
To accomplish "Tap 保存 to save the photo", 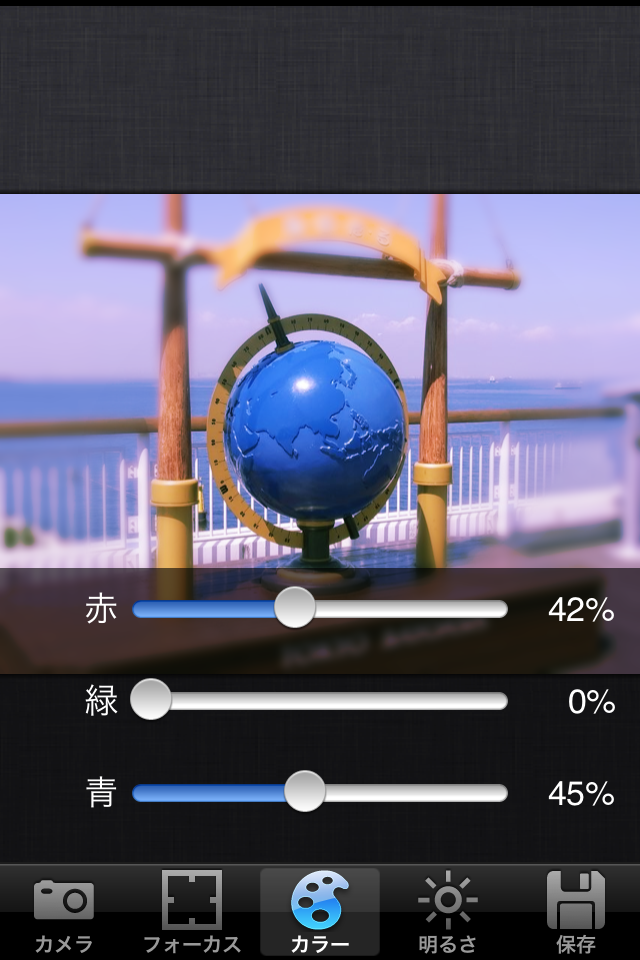I will click(x=576, y=912).
